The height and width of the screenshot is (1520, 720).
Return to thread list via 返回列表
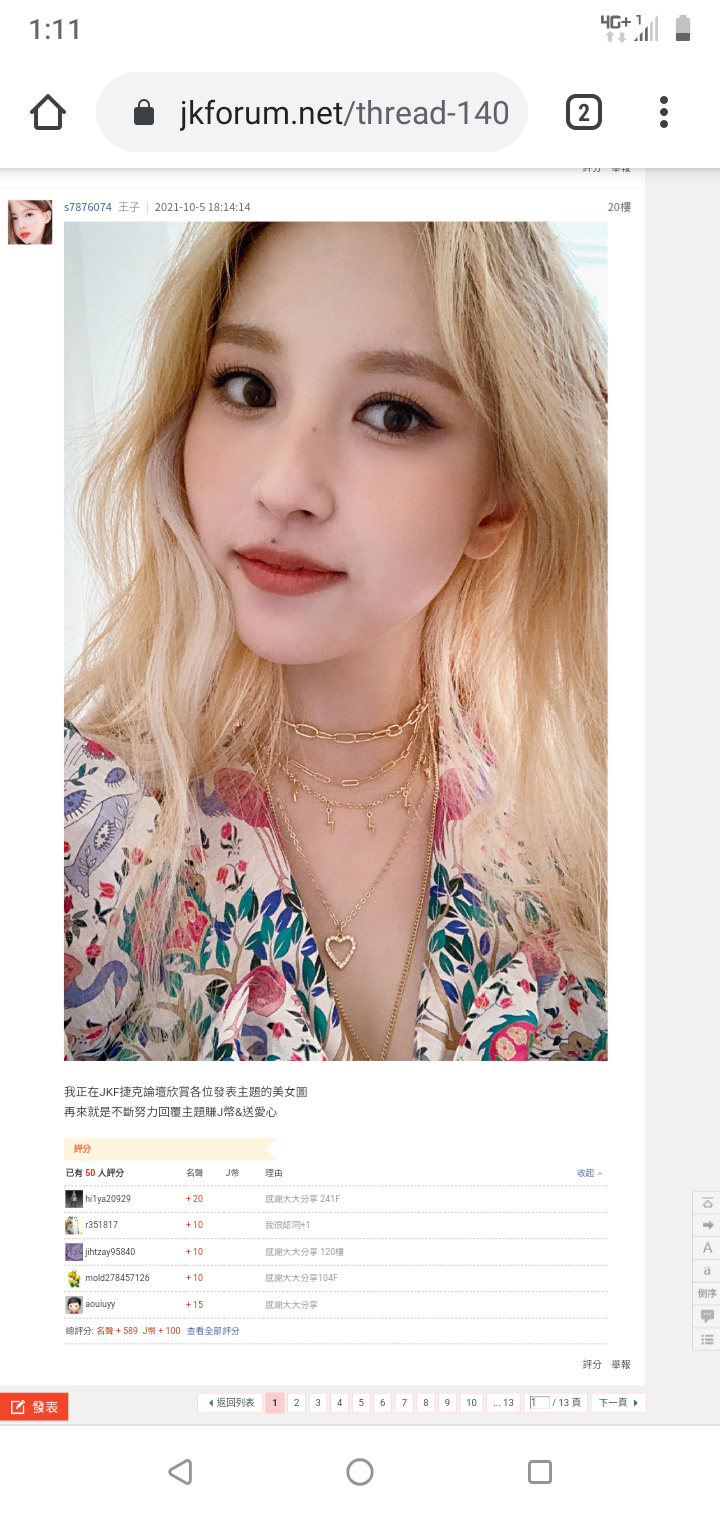point(231,1403)
